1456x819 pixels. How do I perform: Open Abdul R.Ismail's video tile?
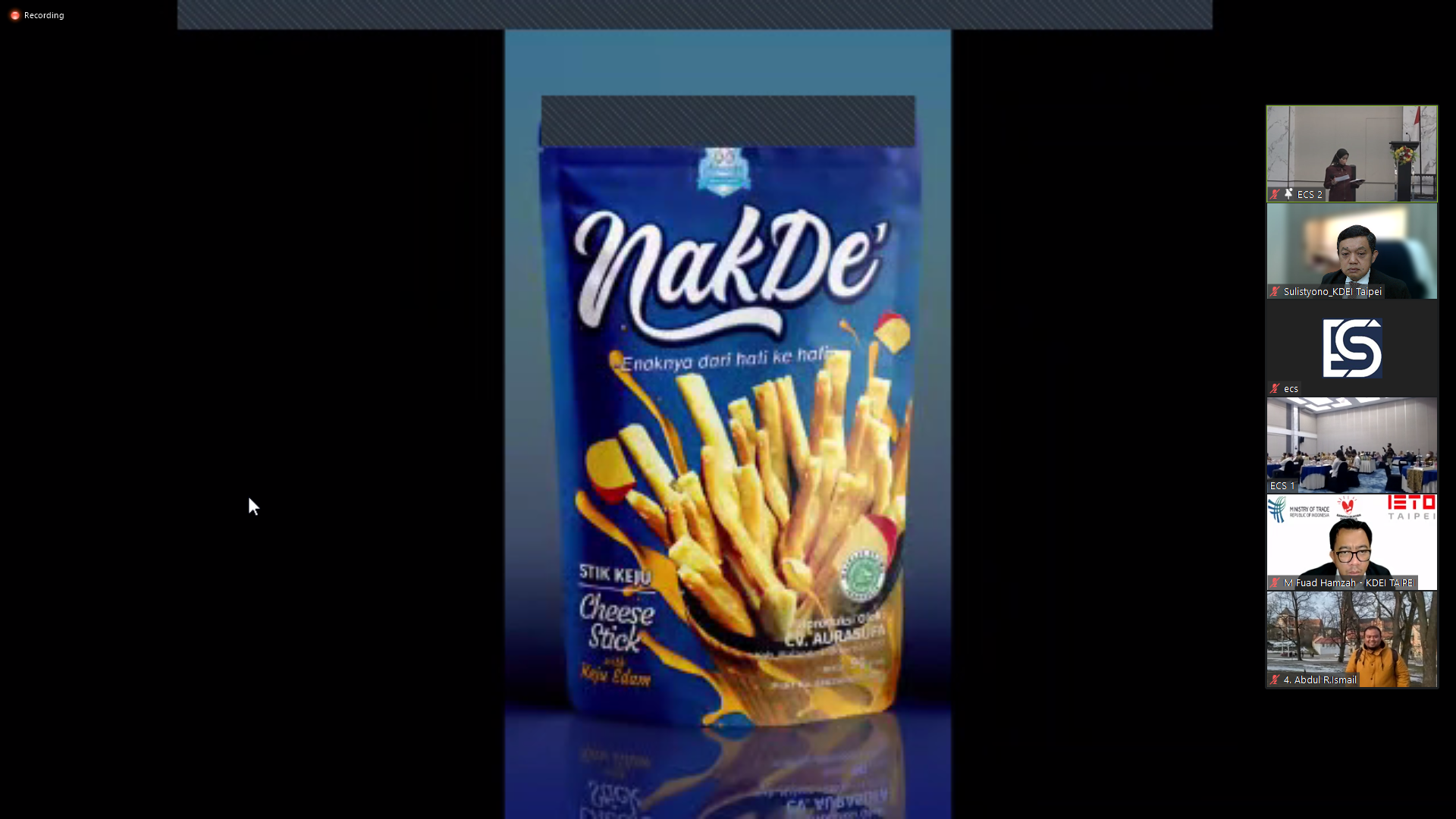click(1351, 639)
